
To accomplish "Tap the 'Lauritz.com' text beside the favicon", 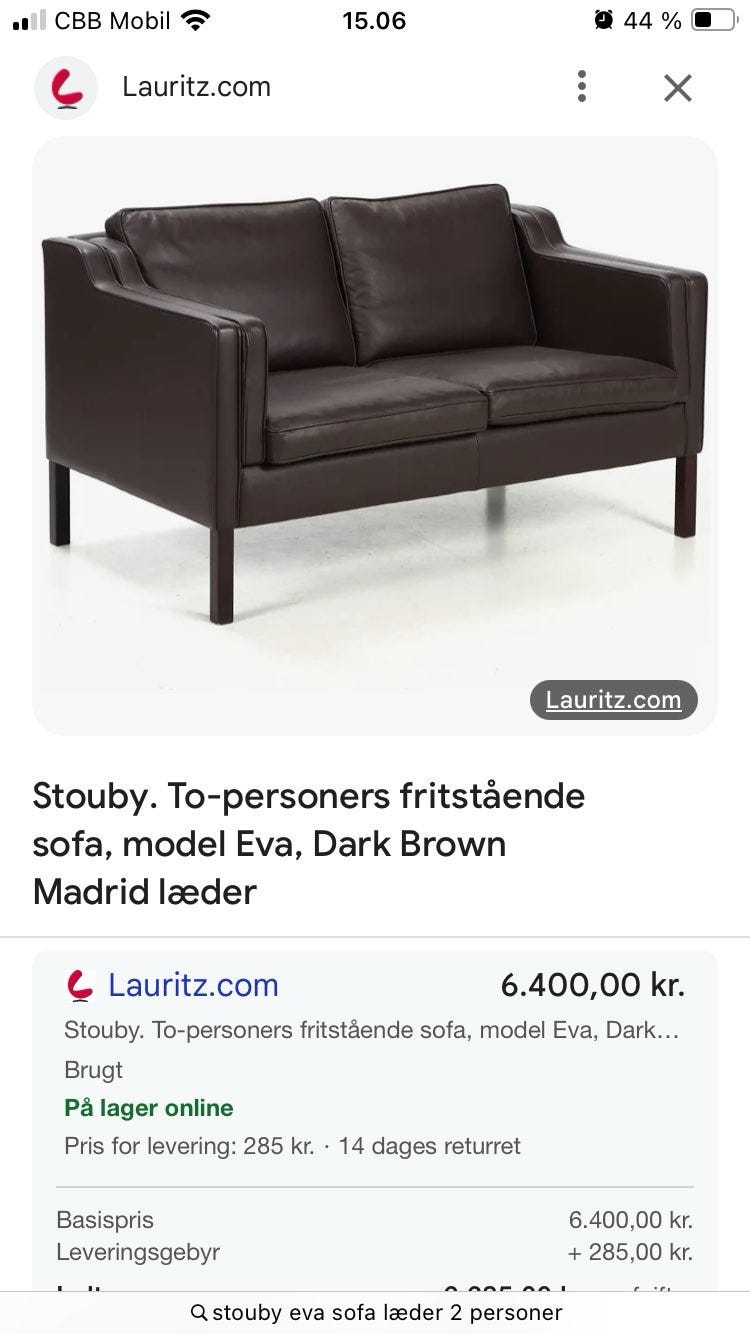I will 196,87.
